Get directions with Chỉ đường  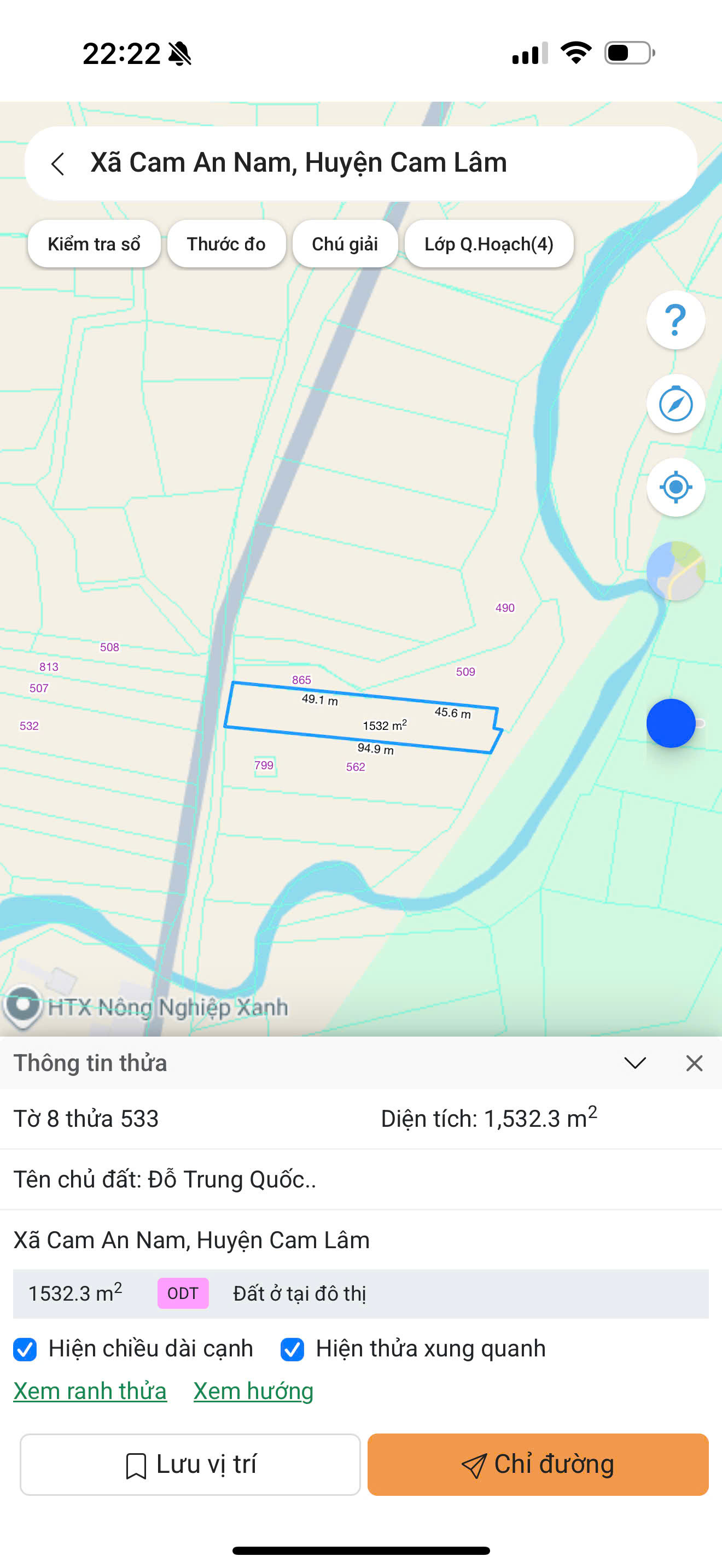coord(538,1464)
